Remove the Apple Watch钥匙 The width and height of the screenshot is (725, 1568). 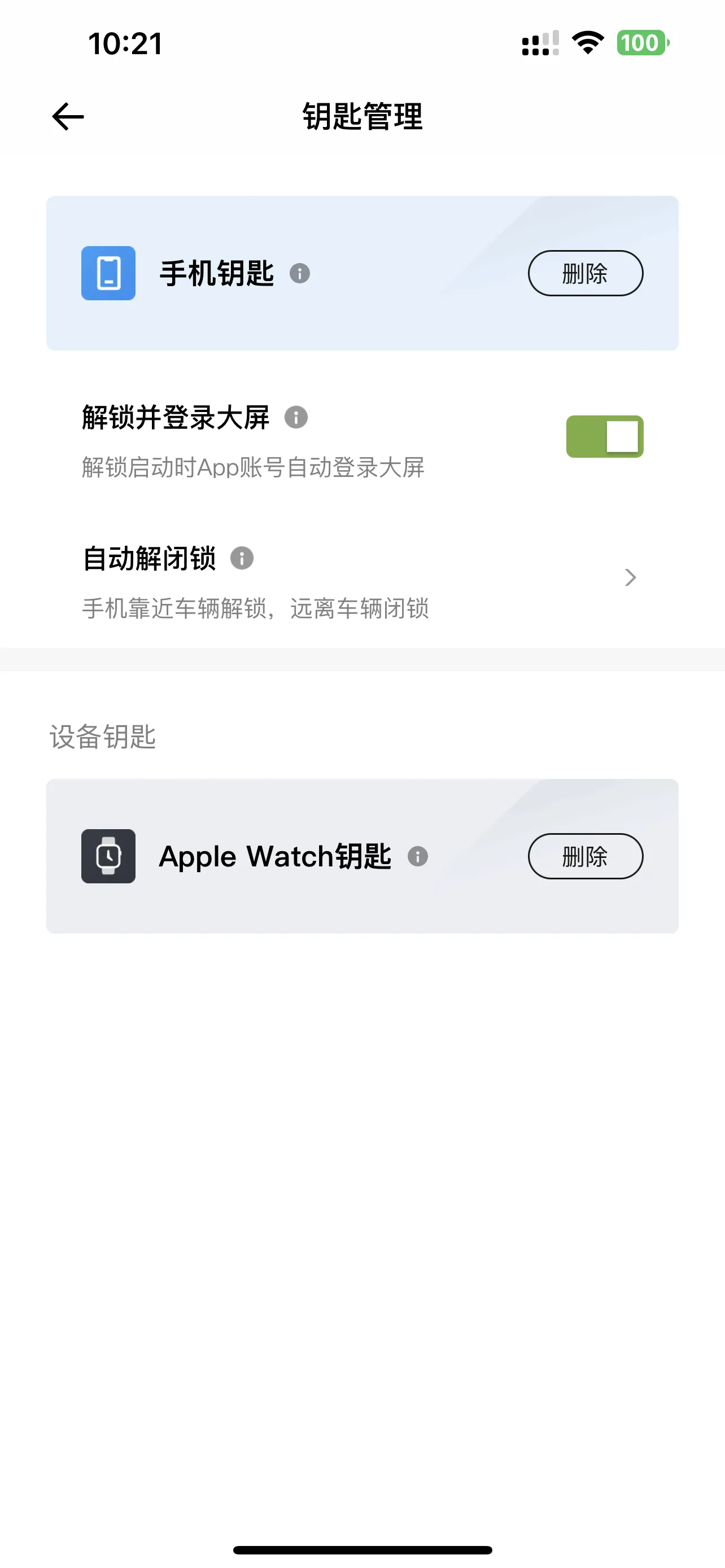click(x=584, y=856)
